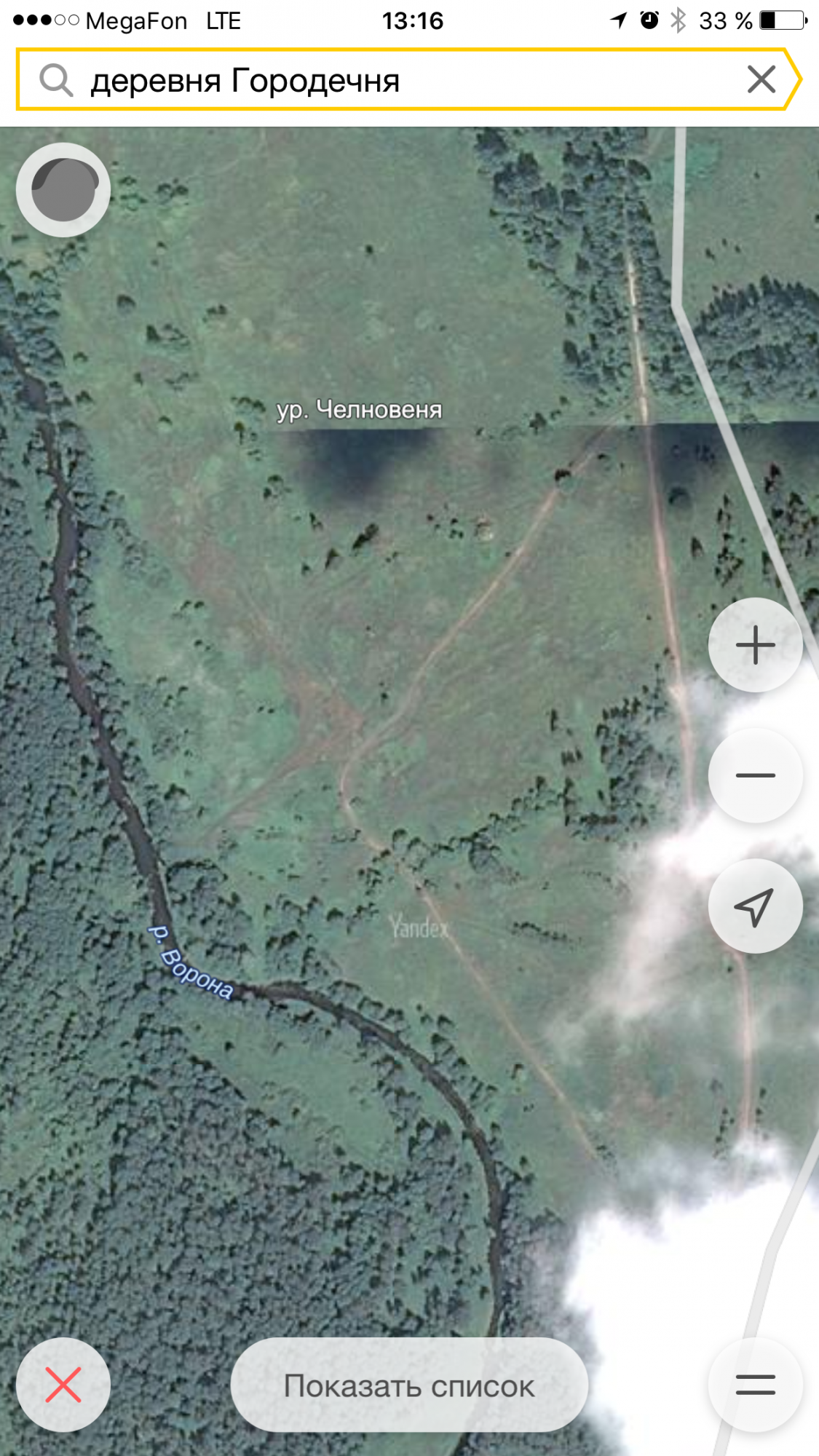Zoom out with the minus button
The width and height of the screenshot is (819, 1456).
755,775
